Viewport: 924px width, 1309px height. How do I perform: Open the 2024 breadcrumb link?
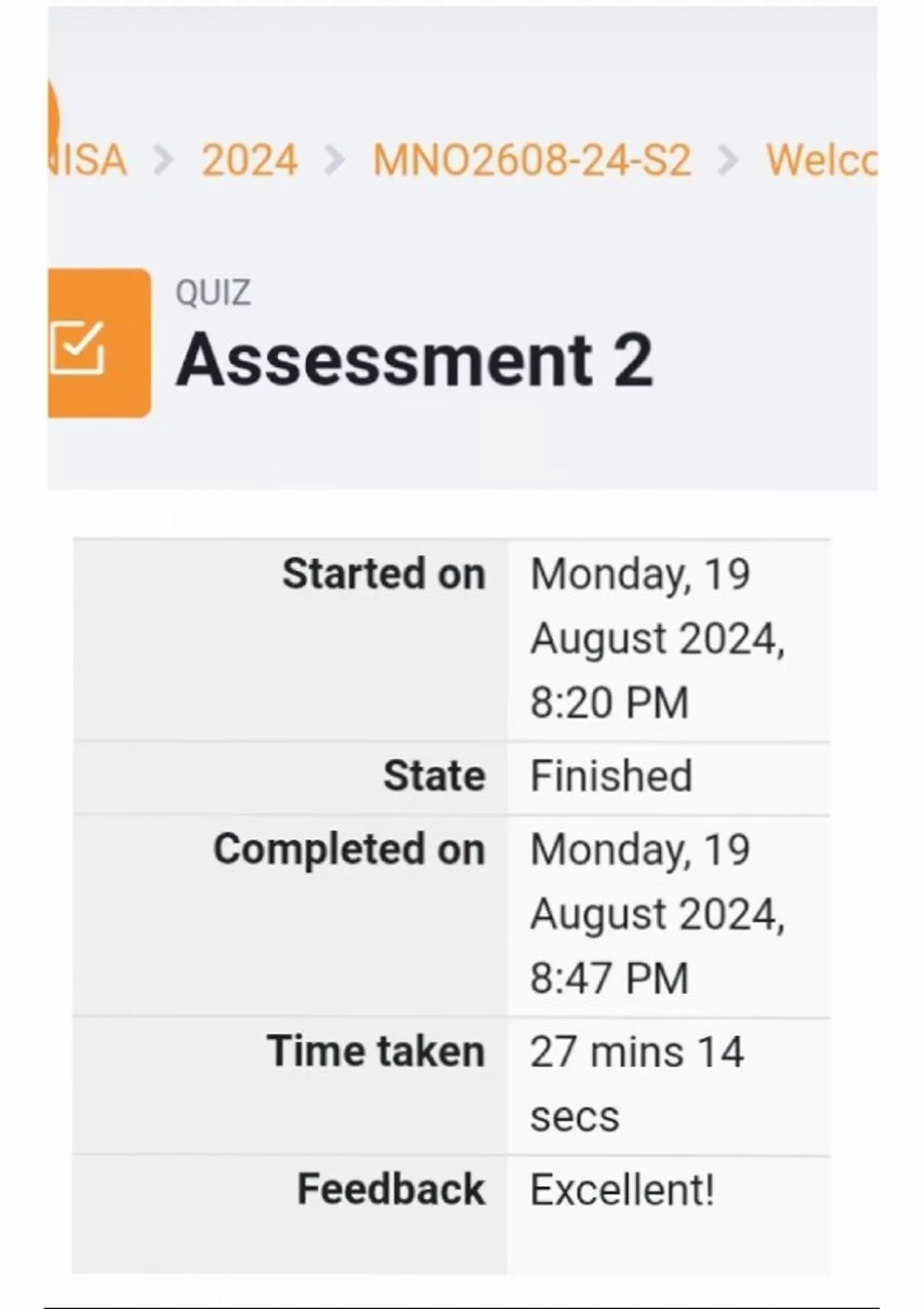click(249, 161)
